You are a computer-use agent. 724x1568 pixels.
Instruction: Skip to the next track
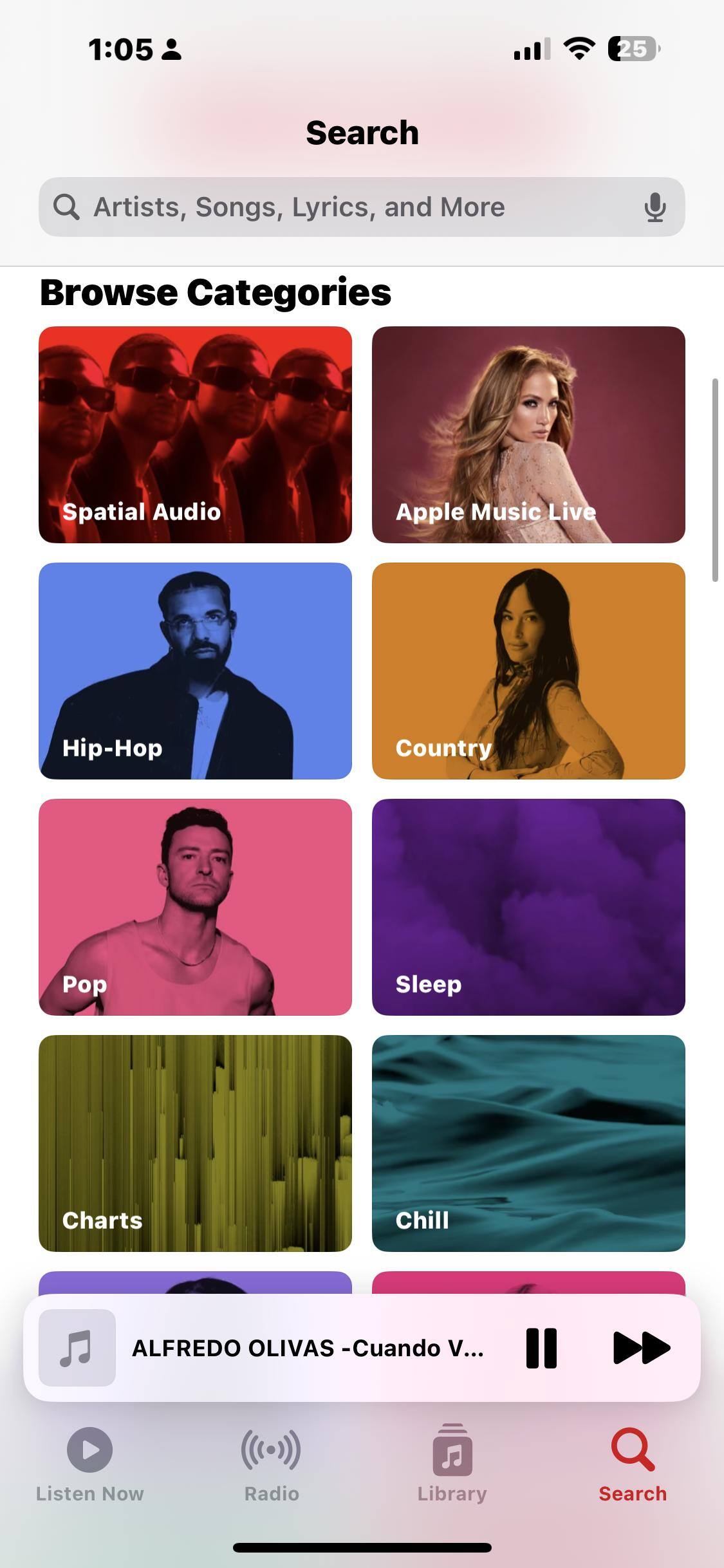click(641, 1348)
